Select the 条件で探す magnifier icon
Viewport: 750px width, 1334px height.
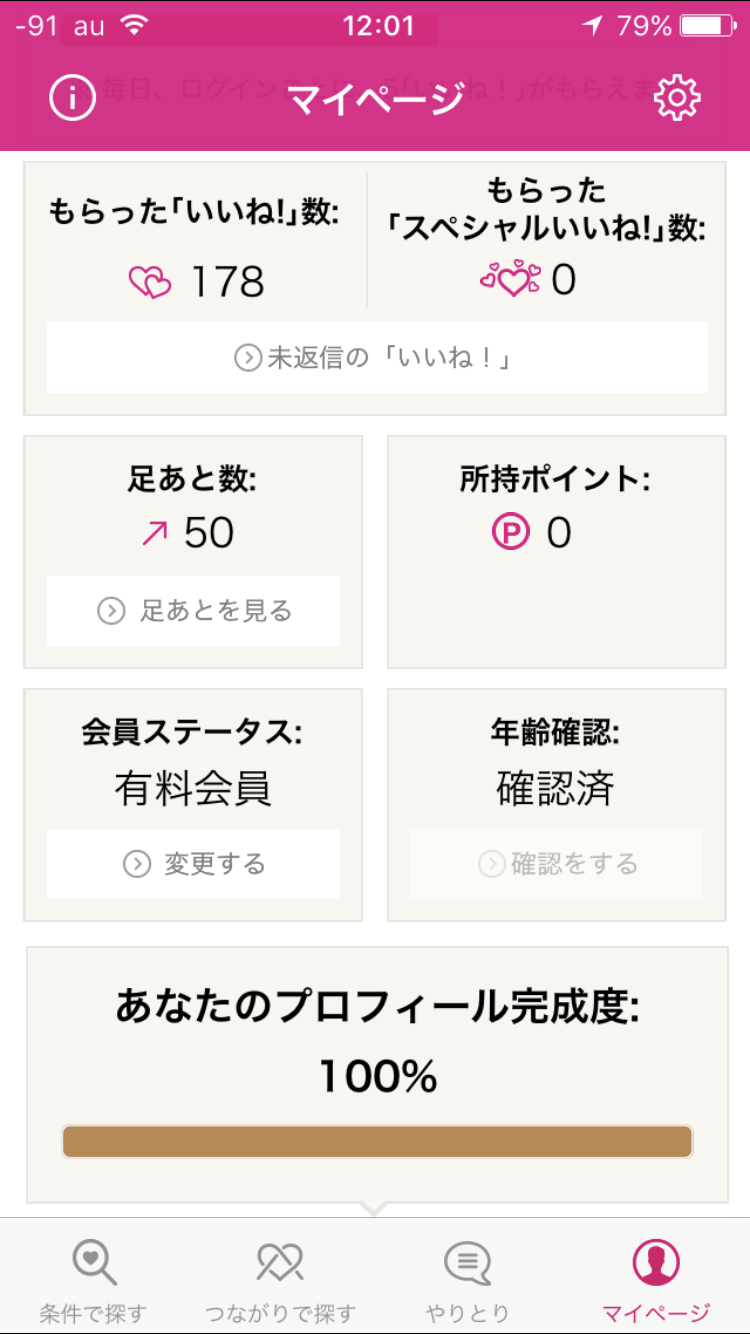pyautogui.click(x=92, y=1262)
